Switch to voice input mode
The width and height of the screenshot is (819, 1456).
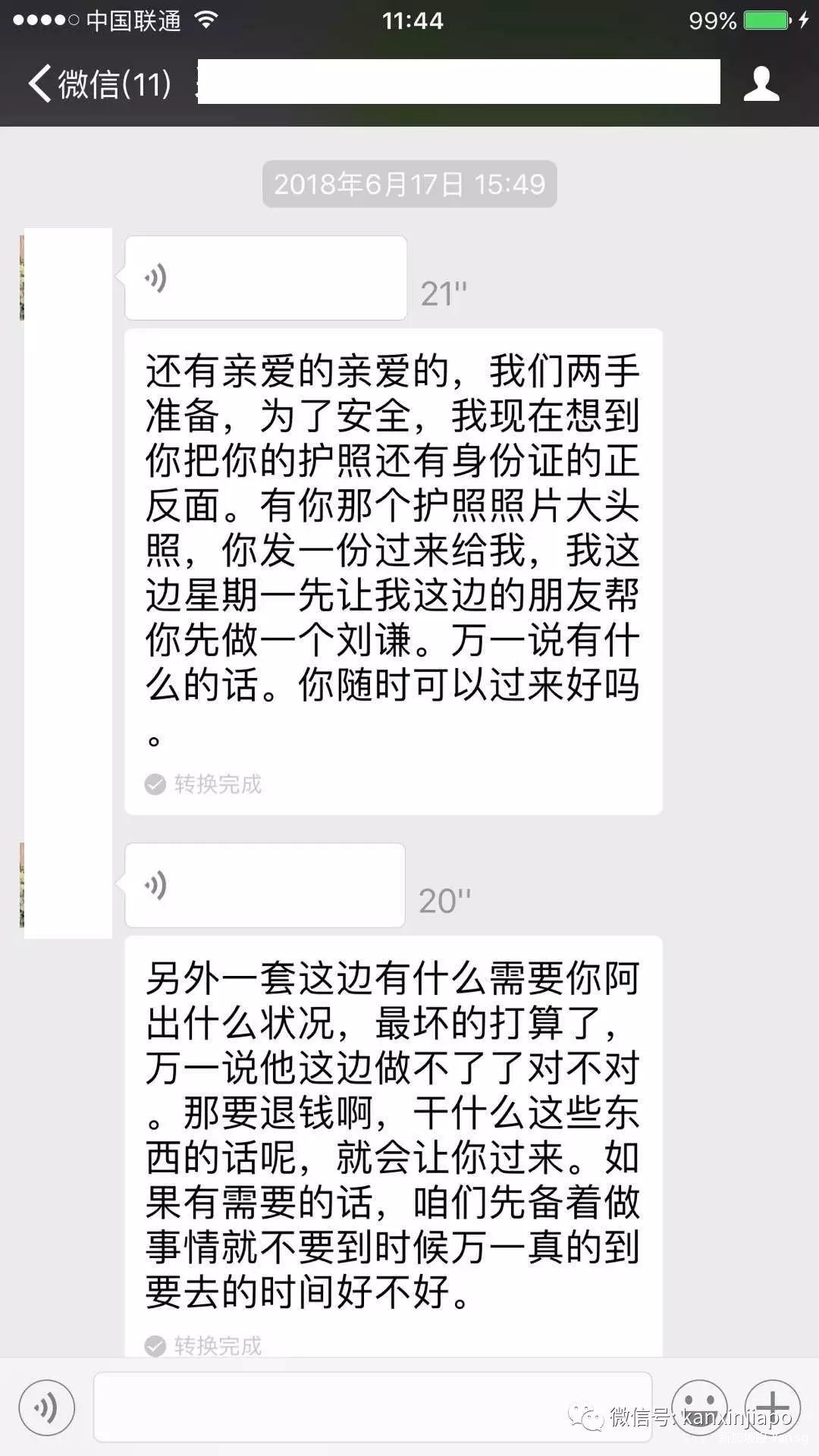click(47, 1407)
